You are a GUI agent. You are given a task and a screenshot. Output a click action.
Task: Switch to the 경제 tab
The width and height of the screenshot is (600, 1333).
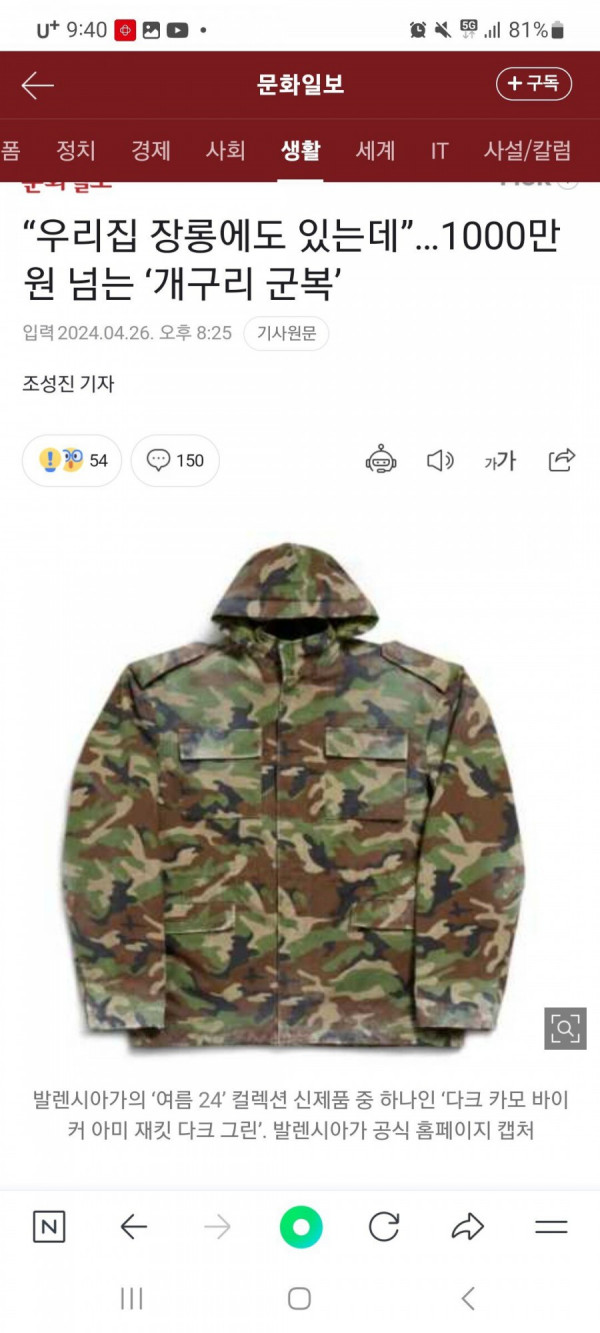[151, 151]
